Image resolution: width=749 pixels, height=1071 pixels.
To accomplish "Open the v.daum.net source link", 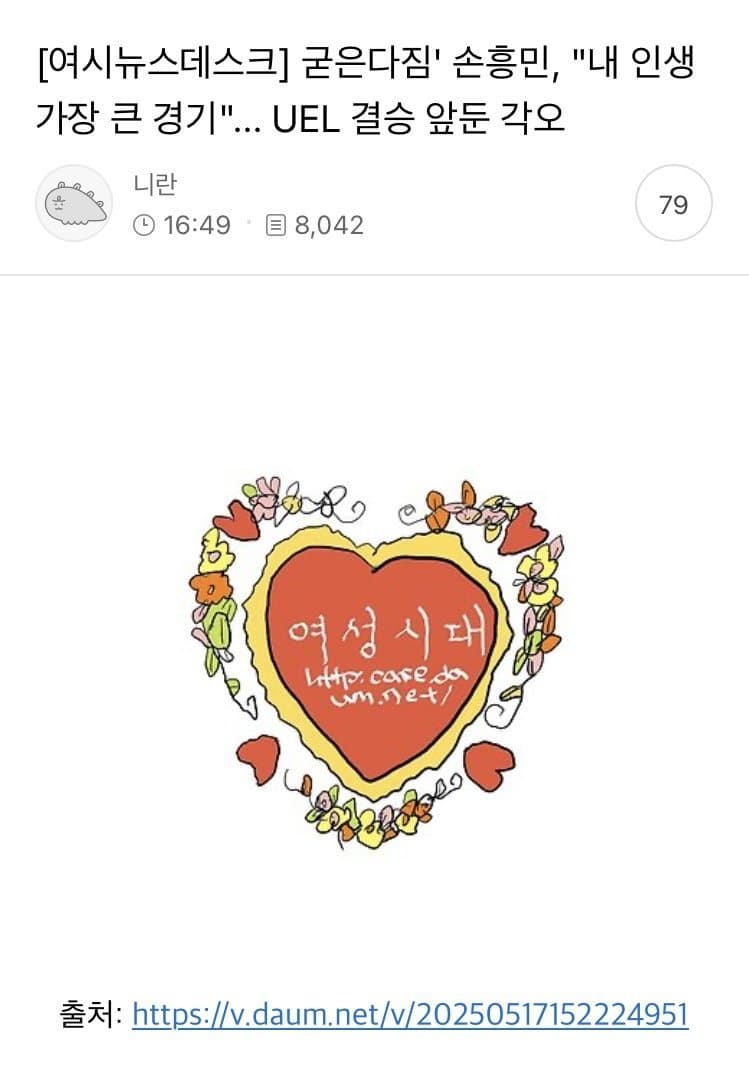I will [x=410, y=1016].
